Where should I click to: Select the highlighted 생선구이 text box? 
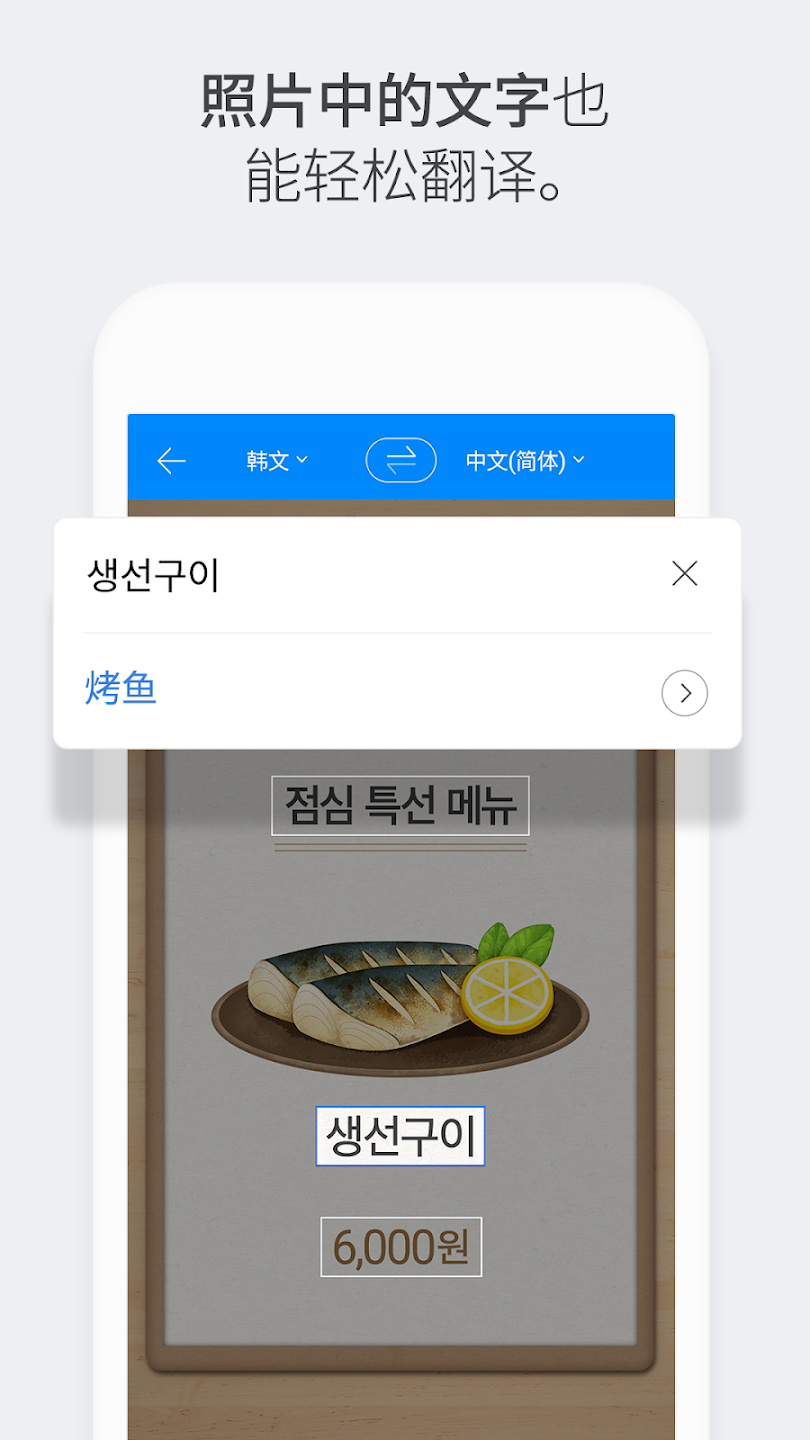tap(400, 1135)
